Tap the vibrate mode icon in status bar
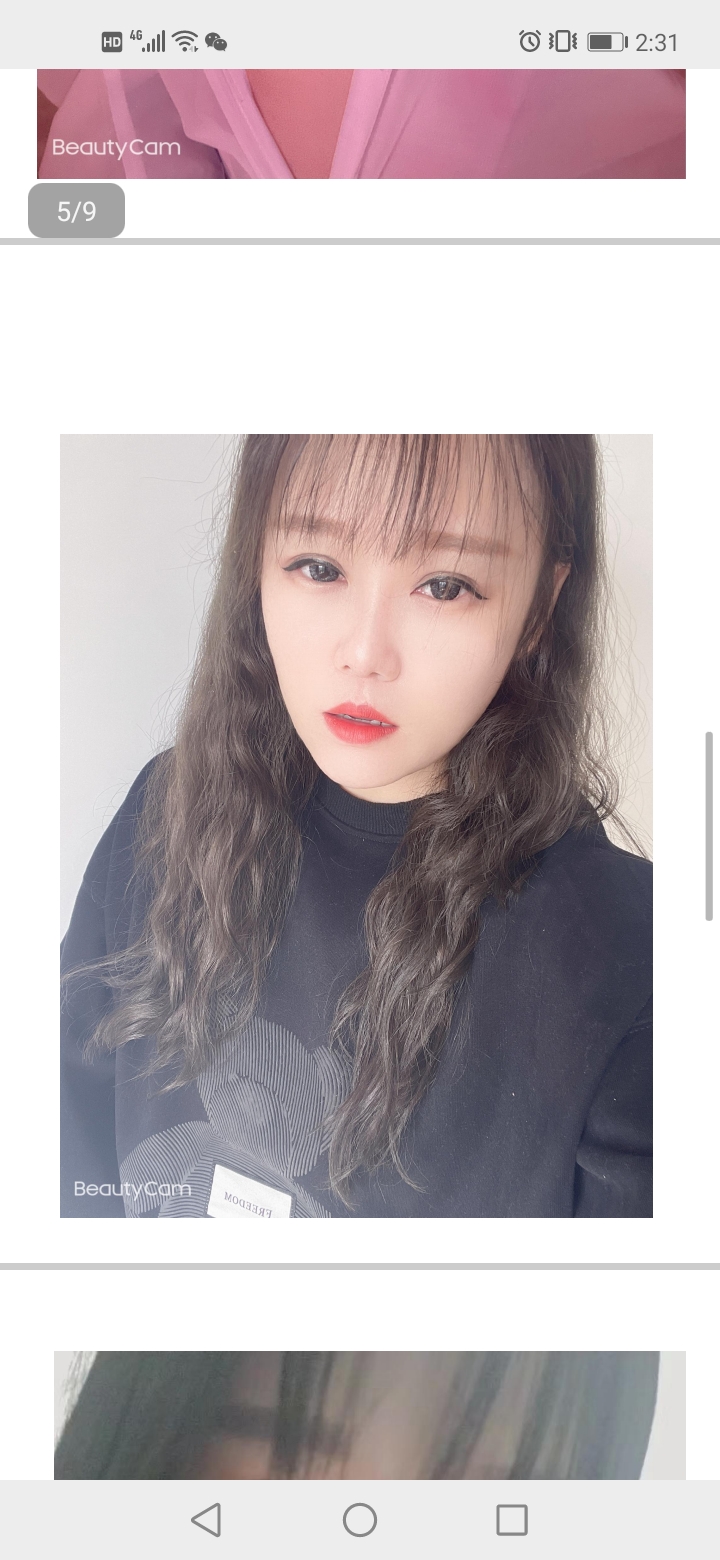The height and width of the screenshot is (1560, 720). [561, 41]
